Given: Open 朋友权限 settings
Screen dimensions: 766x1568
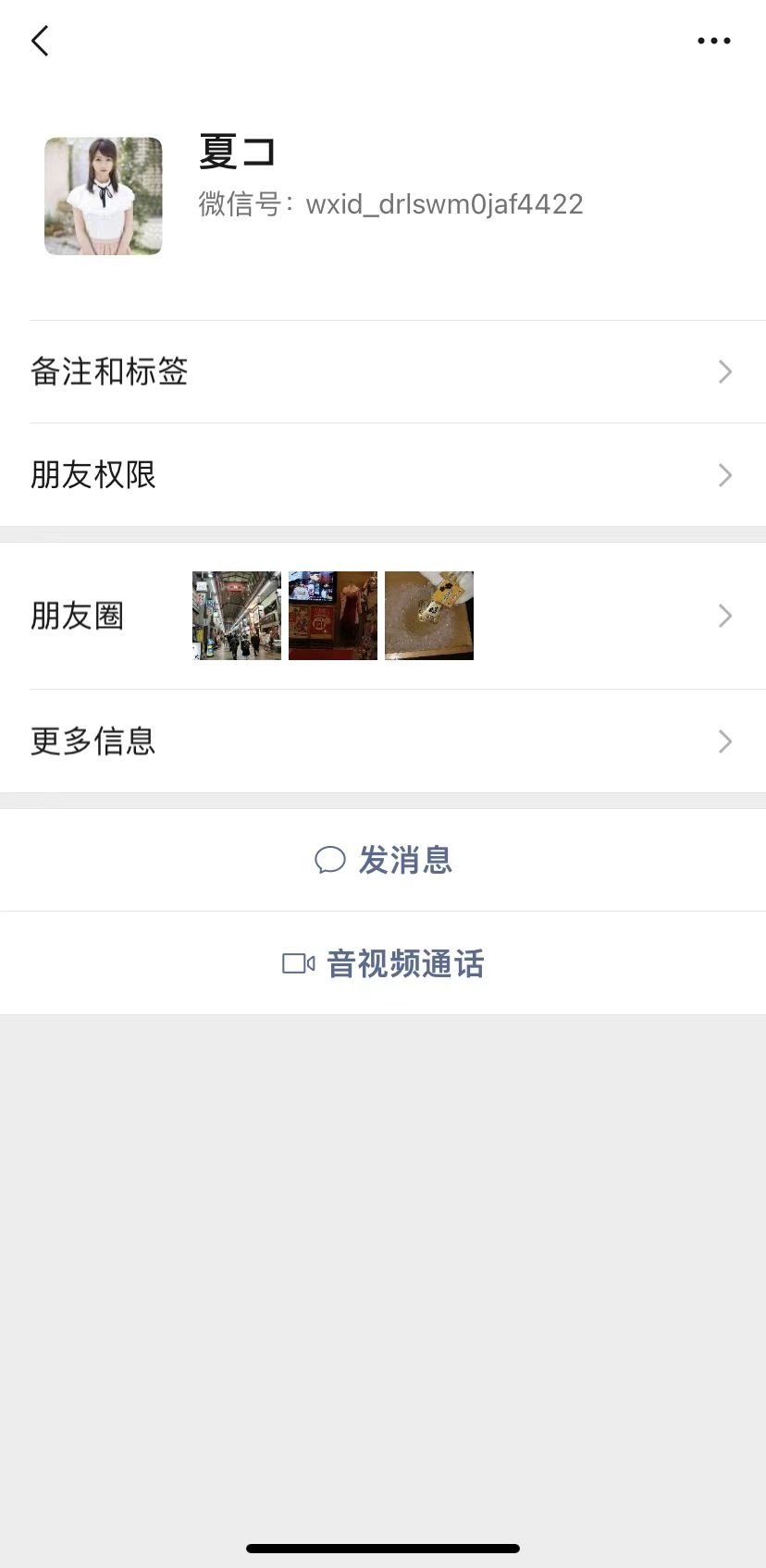Looking at the screenshot, I should click(383, 475).
